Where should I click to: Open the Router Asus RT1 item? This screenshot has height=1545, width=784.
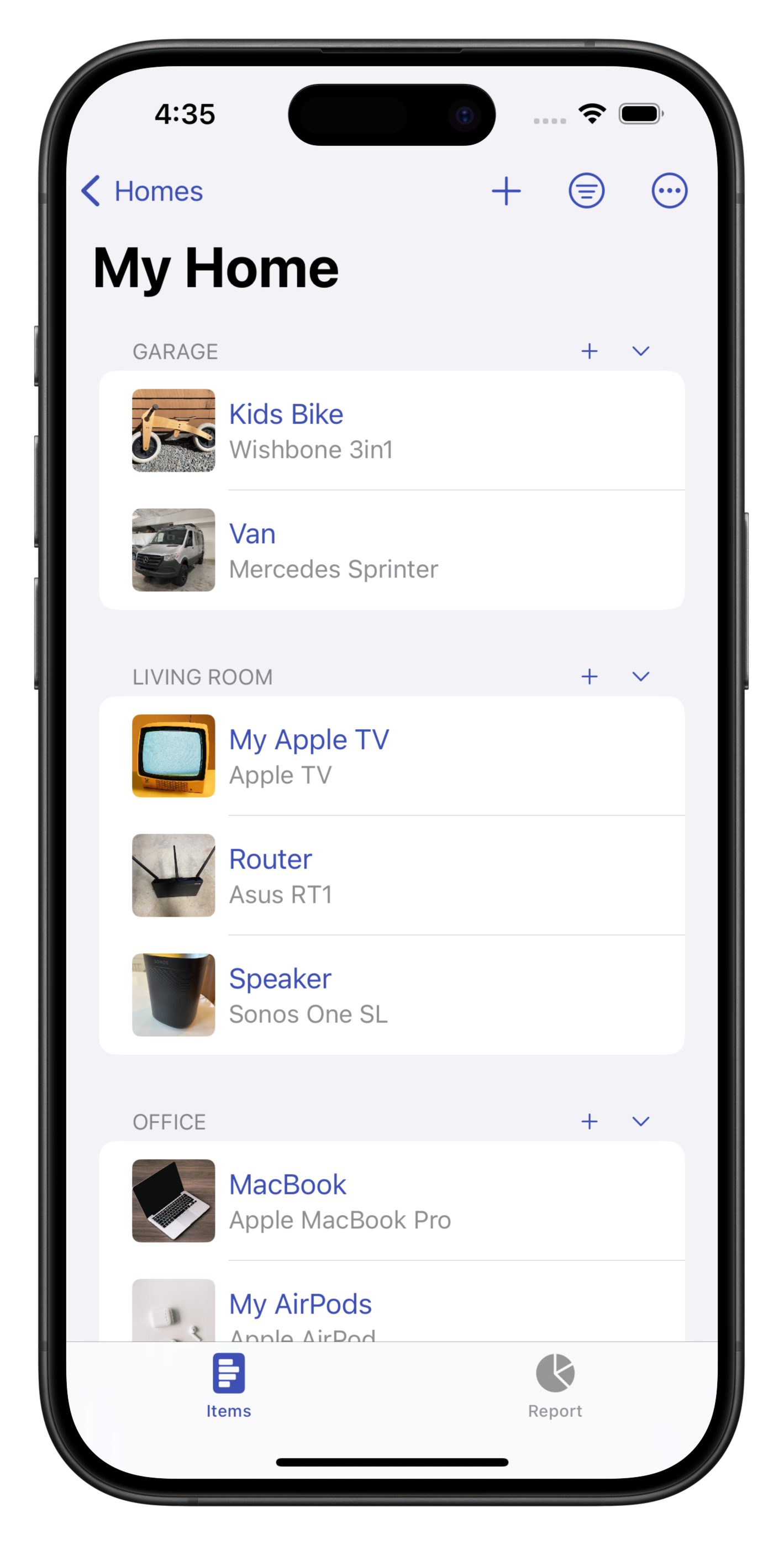pyautogui.click(x=391, y=875)
